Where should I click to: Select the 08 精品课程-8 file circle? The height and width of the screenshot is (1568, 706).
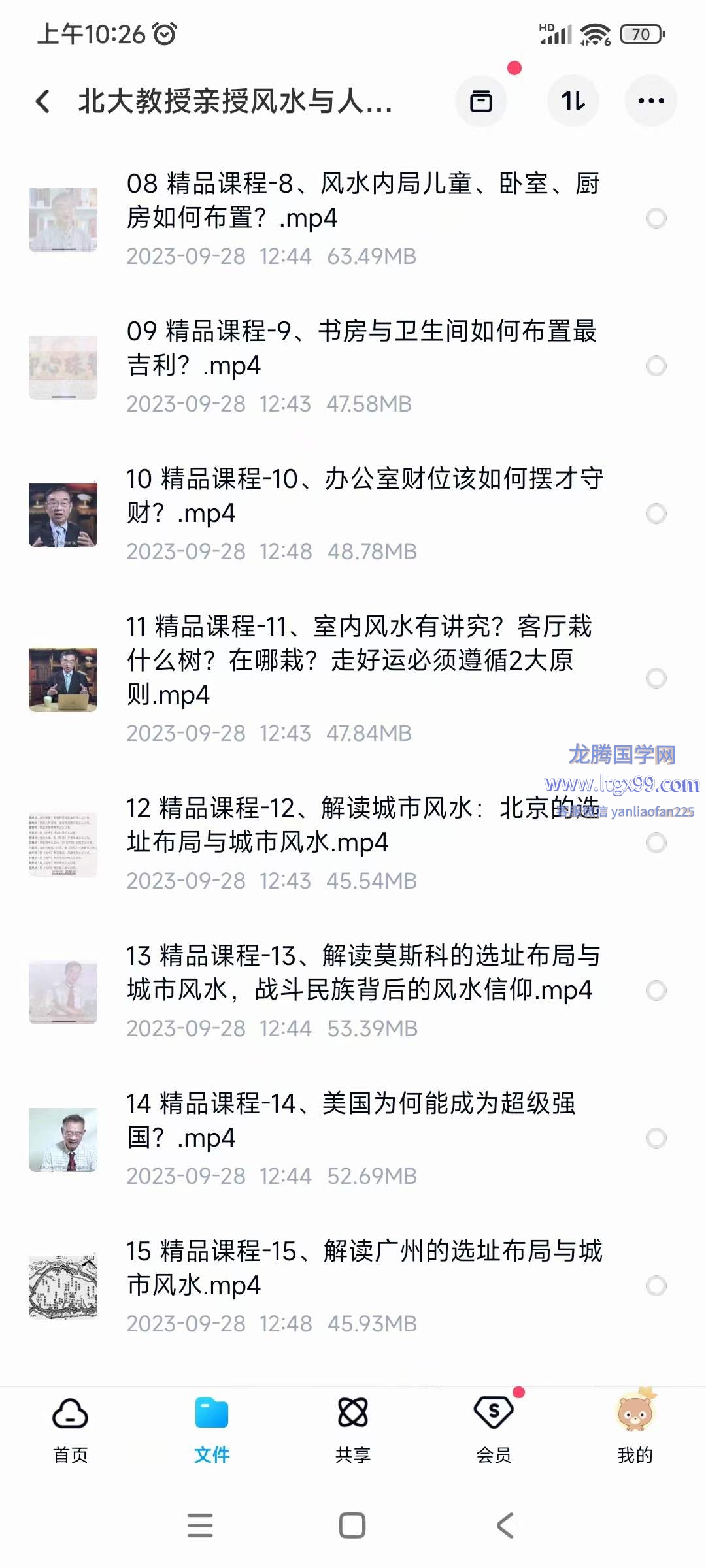656,218
